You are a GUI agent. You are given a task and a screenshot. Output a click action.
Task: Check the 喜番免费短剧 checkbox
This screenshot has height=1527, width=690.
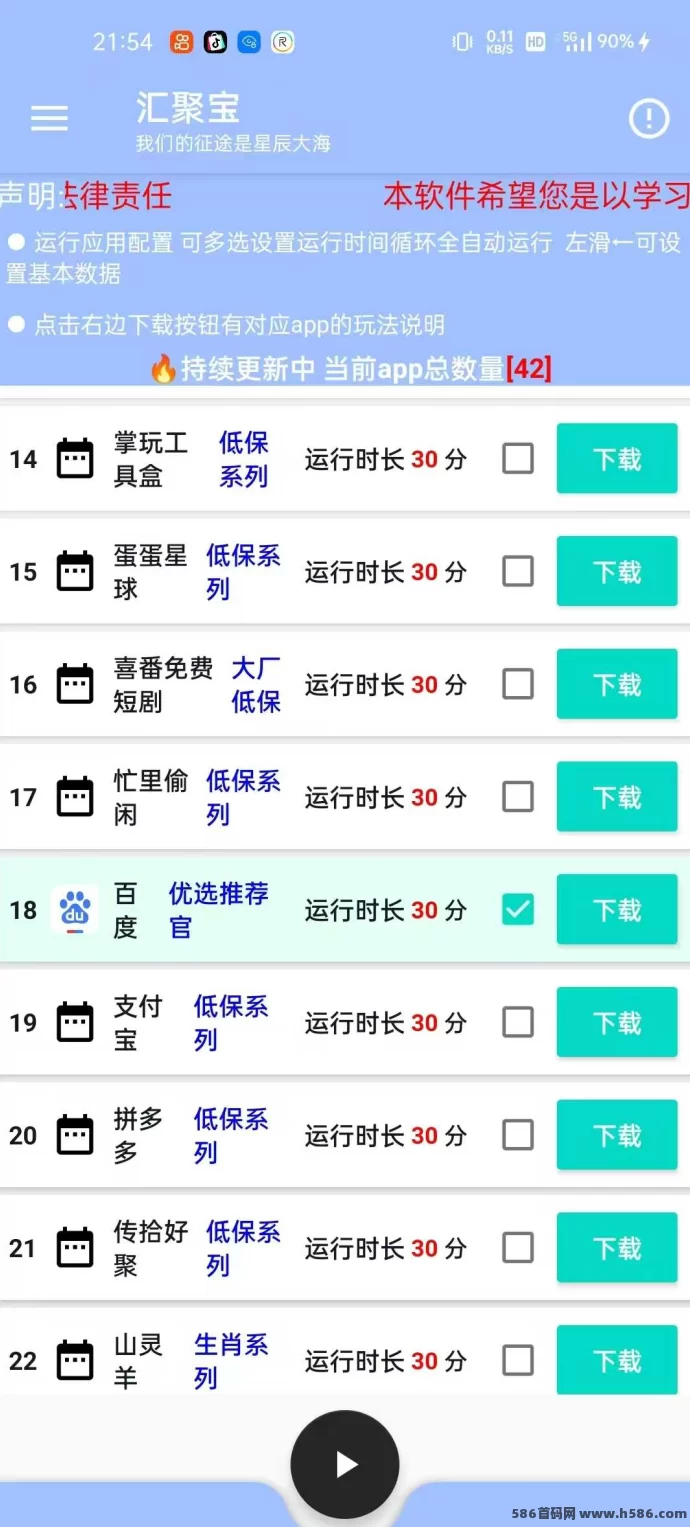click(517, 685)
